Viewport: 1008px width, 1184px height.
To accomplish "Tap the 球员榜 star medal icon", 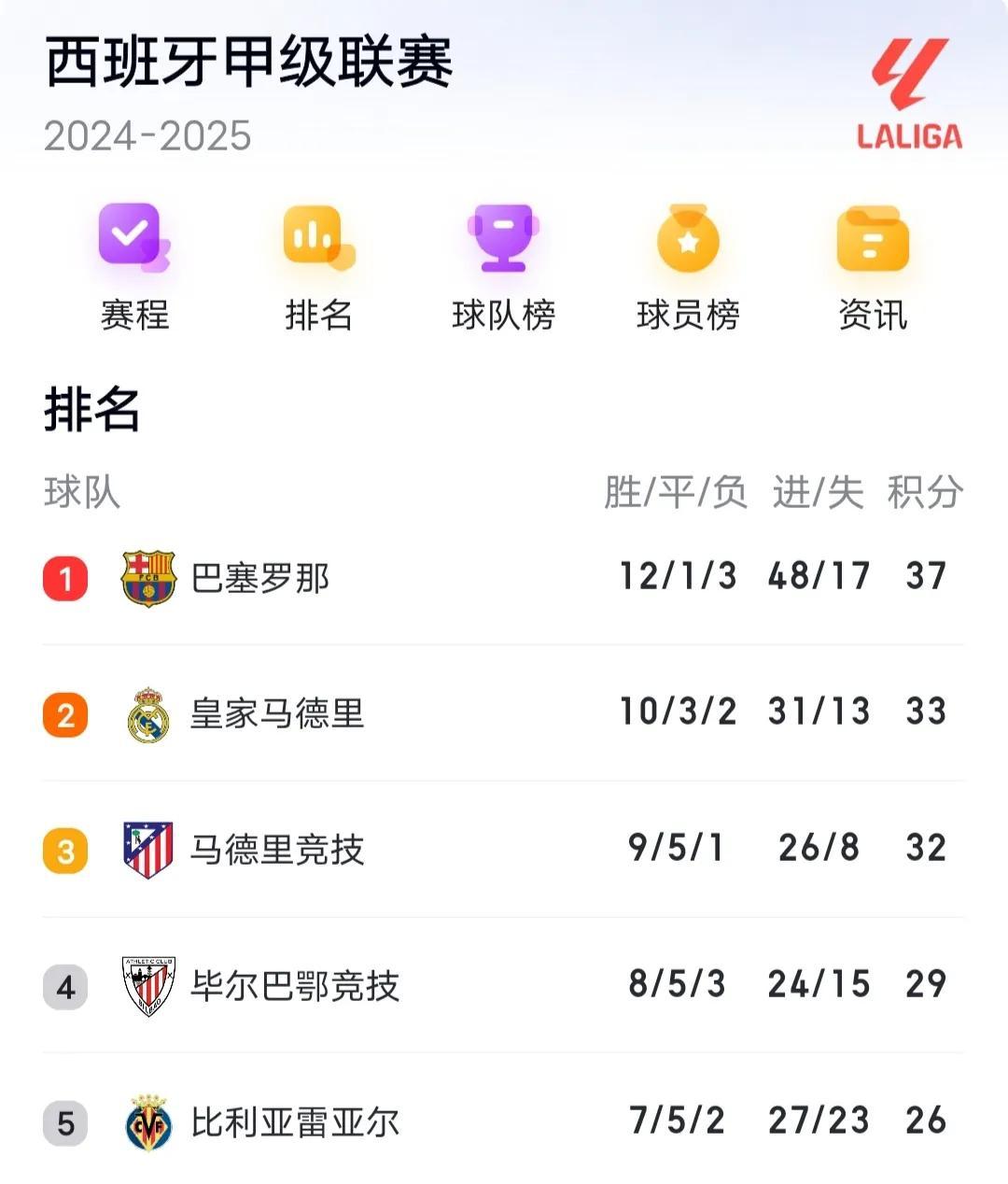I will point(688,241).
